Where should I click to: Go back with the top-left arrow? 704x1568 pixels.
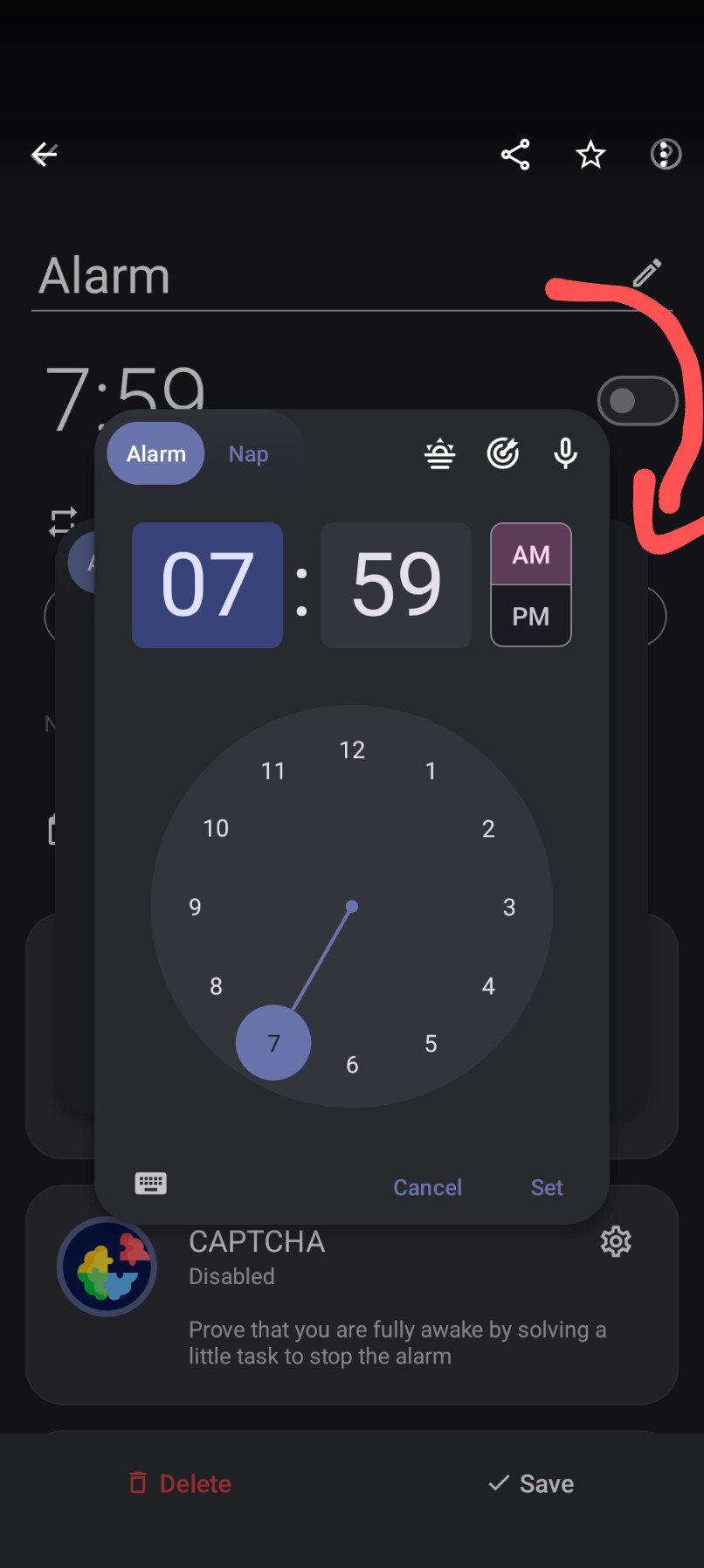click(45, 155)
